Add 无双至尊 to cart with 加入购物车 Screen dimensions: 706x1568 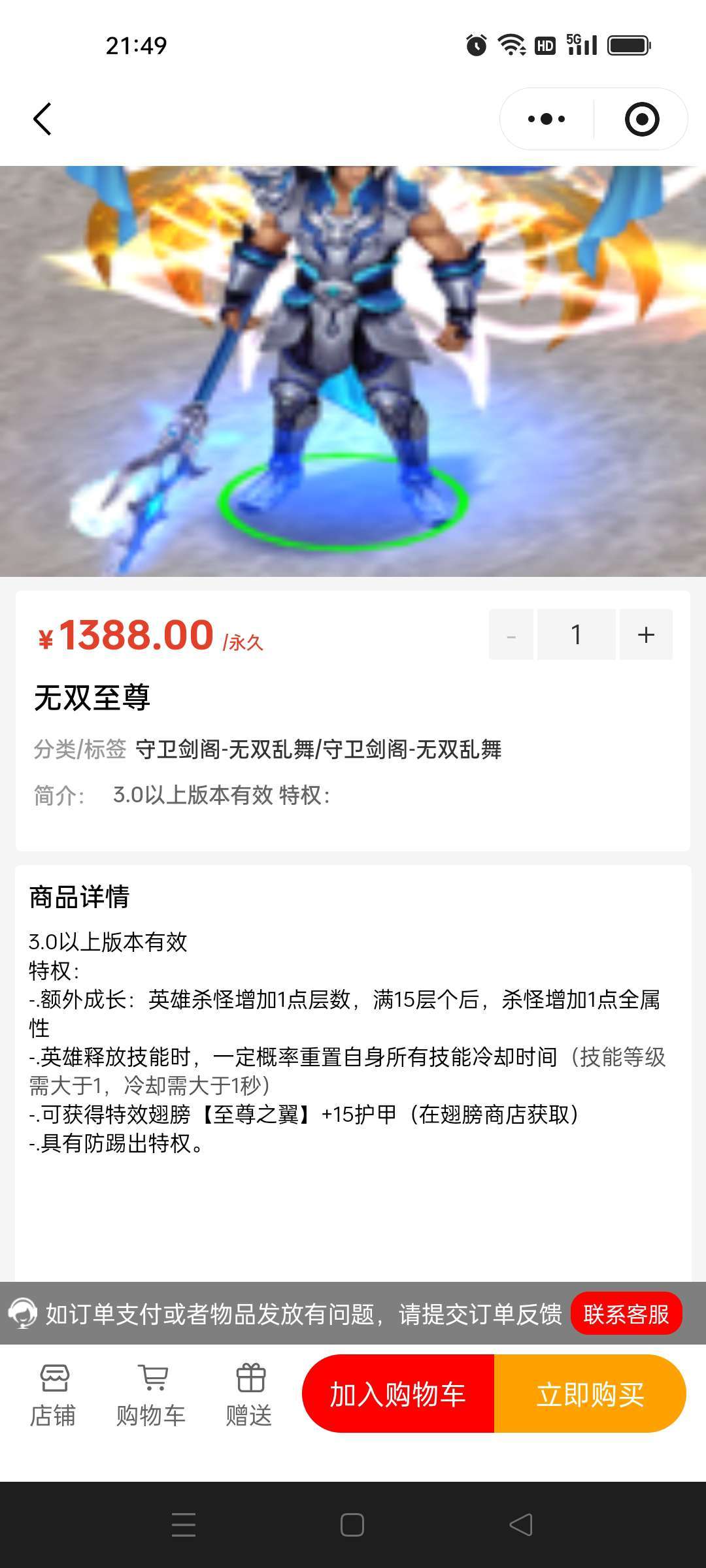pyautogui.click(x=398, y=1394)
